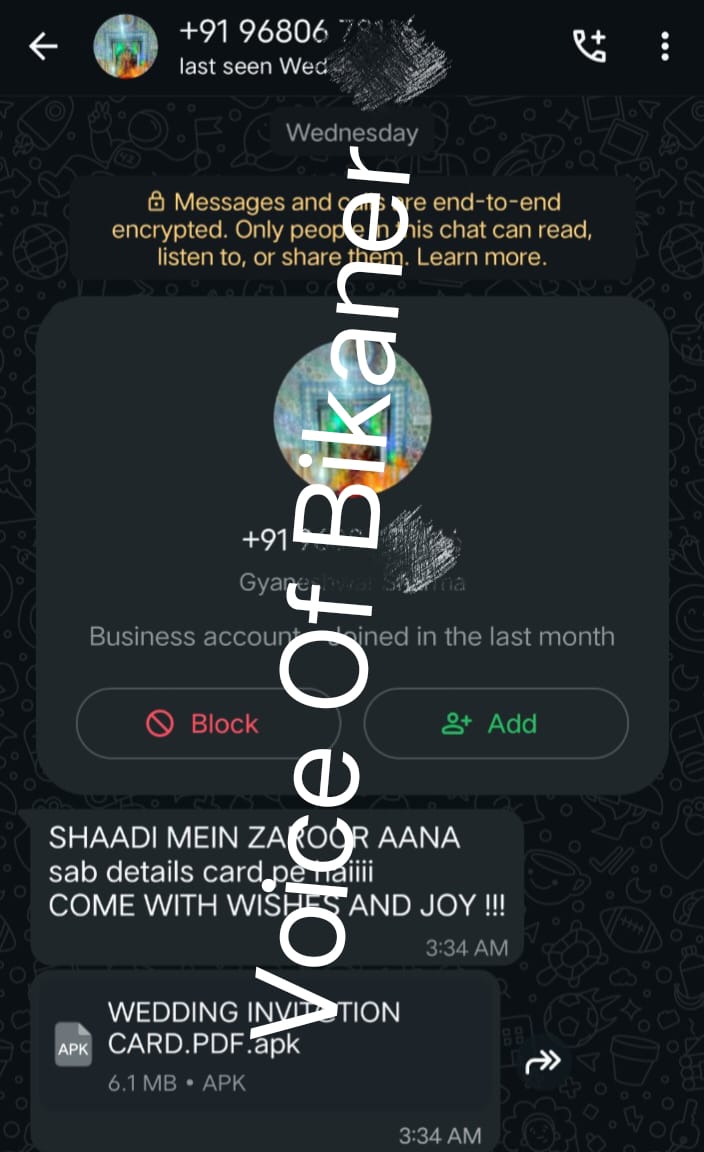The height and width of the screenshot is (1152, 704).
Task: Add this number to contacts
Action: coord(495,724)
